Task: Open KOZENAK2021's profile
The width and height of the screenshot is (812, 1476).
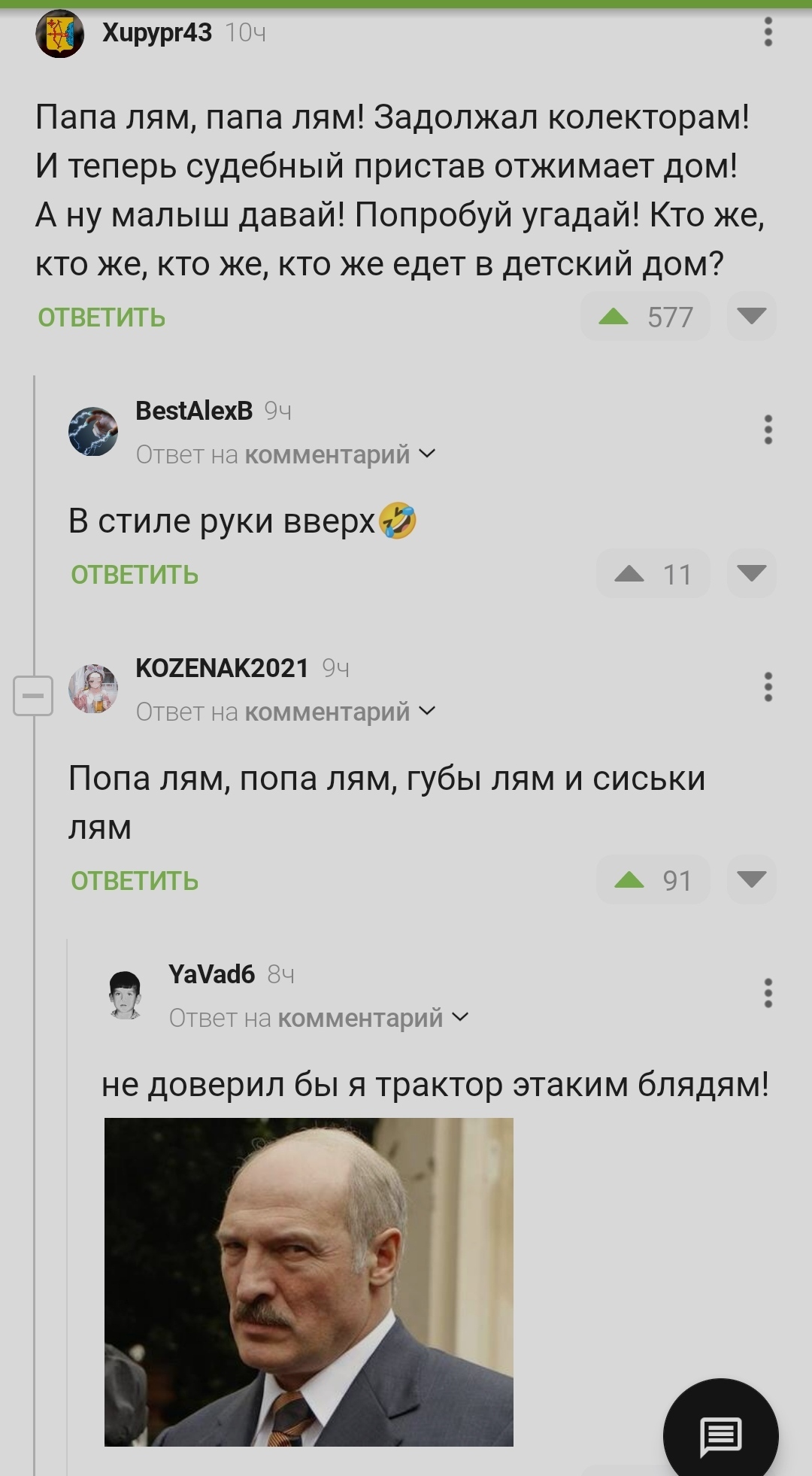Action: coord(222,668)
